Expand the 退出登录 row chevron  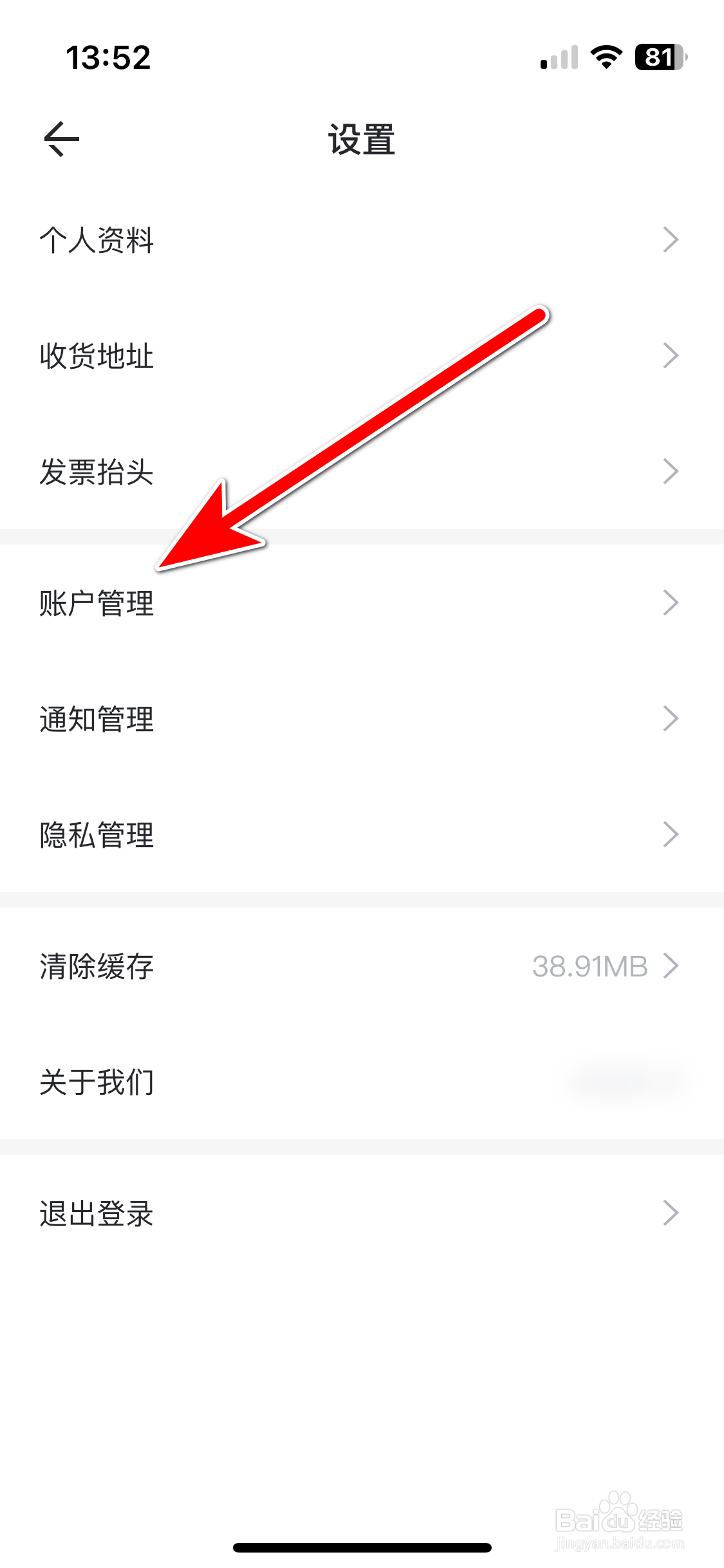click(671, 1213)
